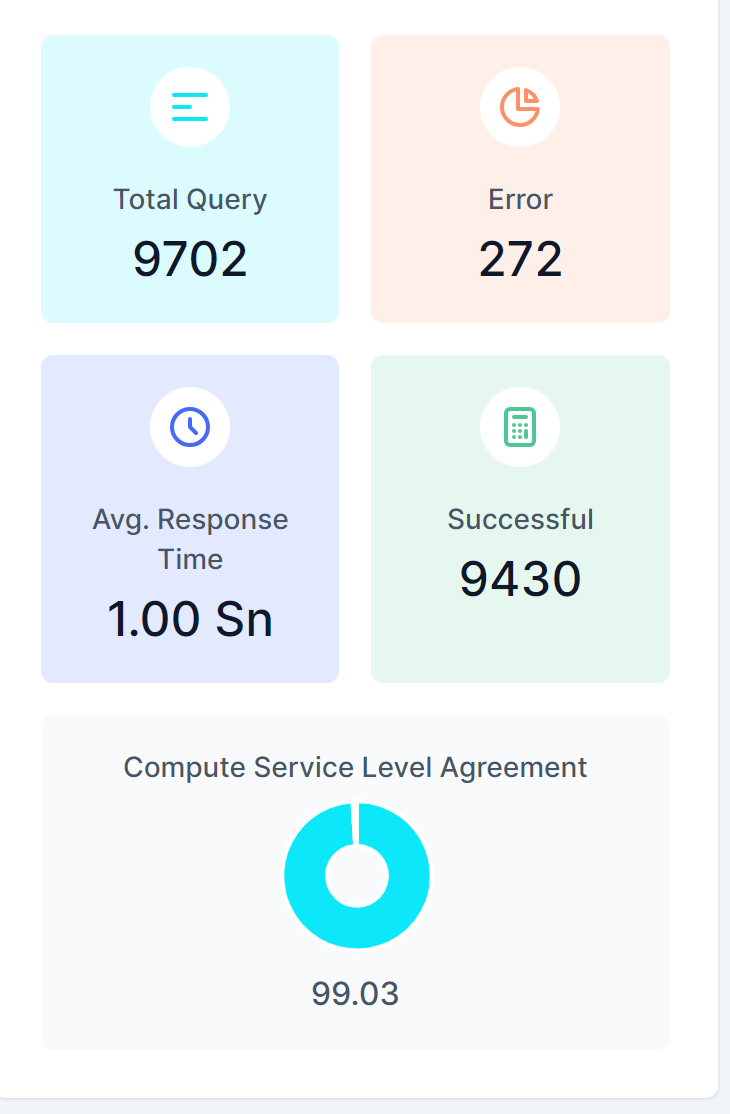Select the 9430 Successful value
Image resolution: width=730 pixels, height=1114 pixels.
[x=520, y=578]
